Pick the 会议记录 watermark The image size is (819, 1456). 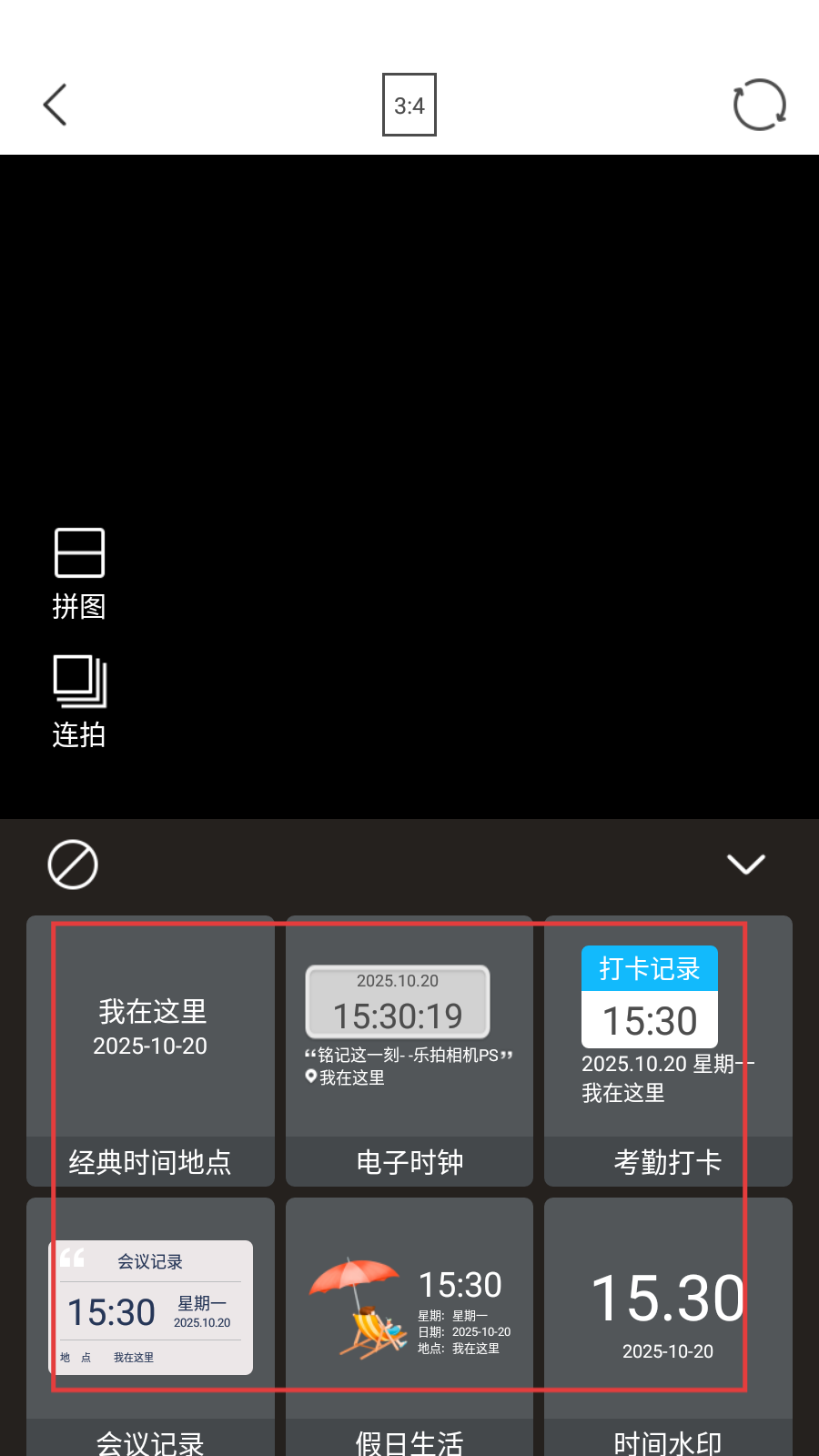point(150,1319)
